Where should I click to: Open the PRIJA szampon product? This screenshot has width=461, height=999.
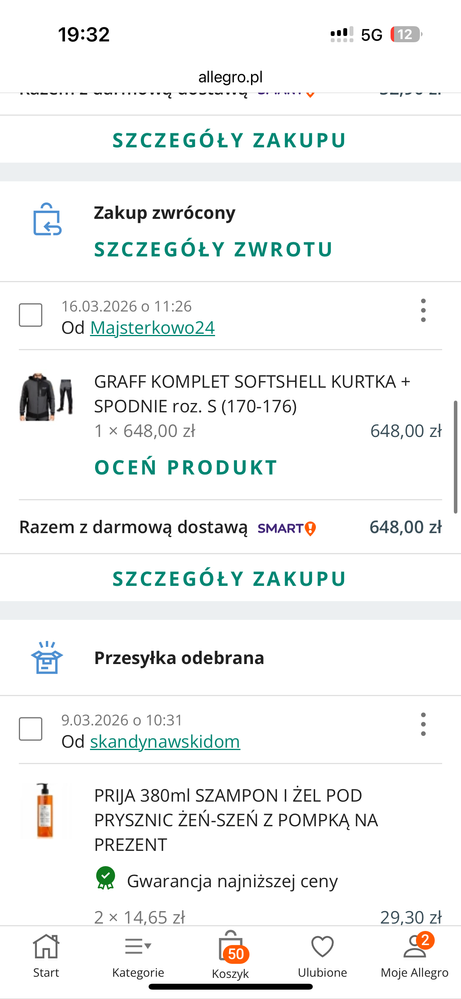pyautogui.click(x=236, y=820)
